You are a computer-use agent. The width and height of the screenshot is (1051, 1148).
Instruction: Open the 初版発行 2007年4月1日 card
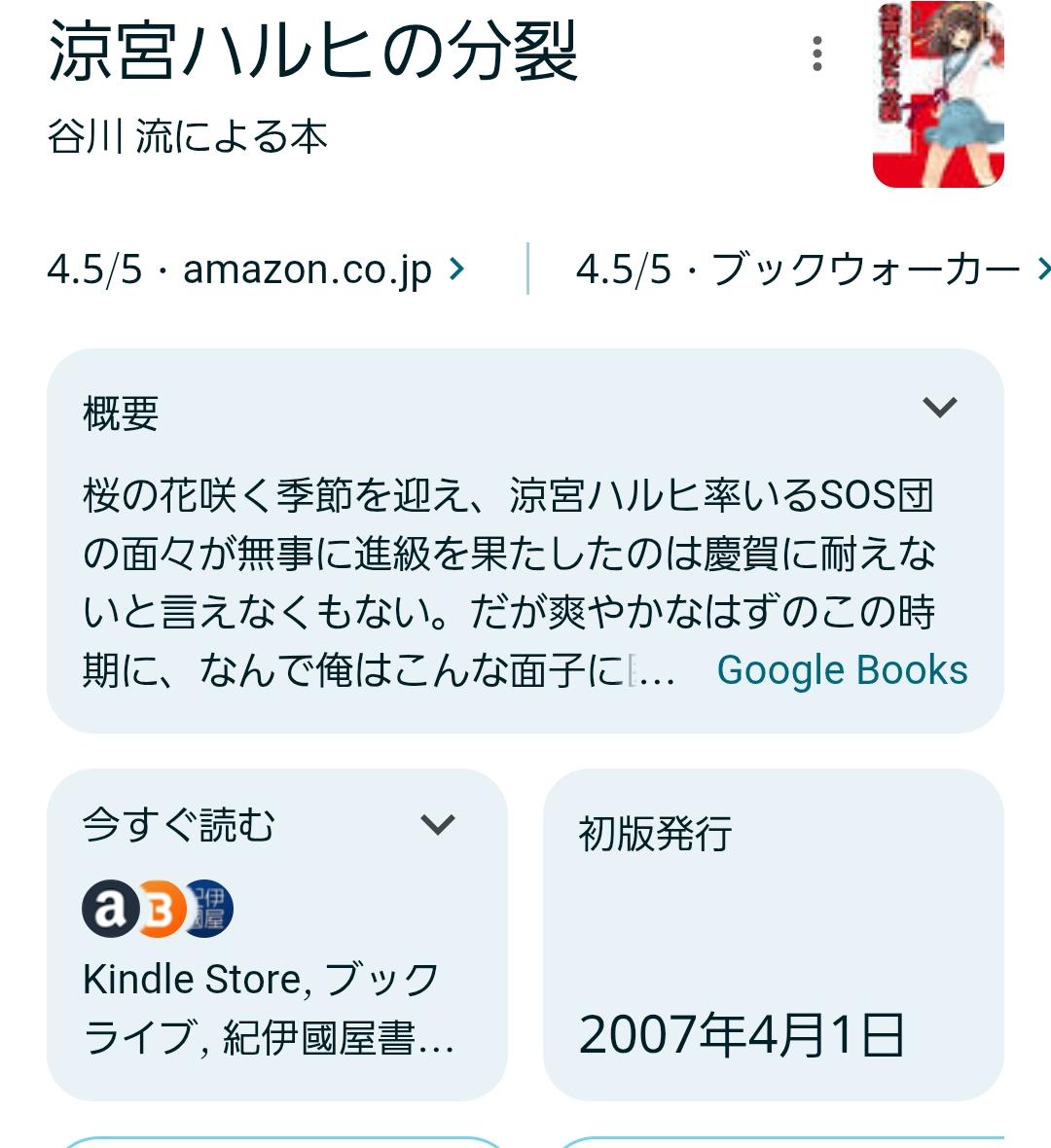coord(773,934)
